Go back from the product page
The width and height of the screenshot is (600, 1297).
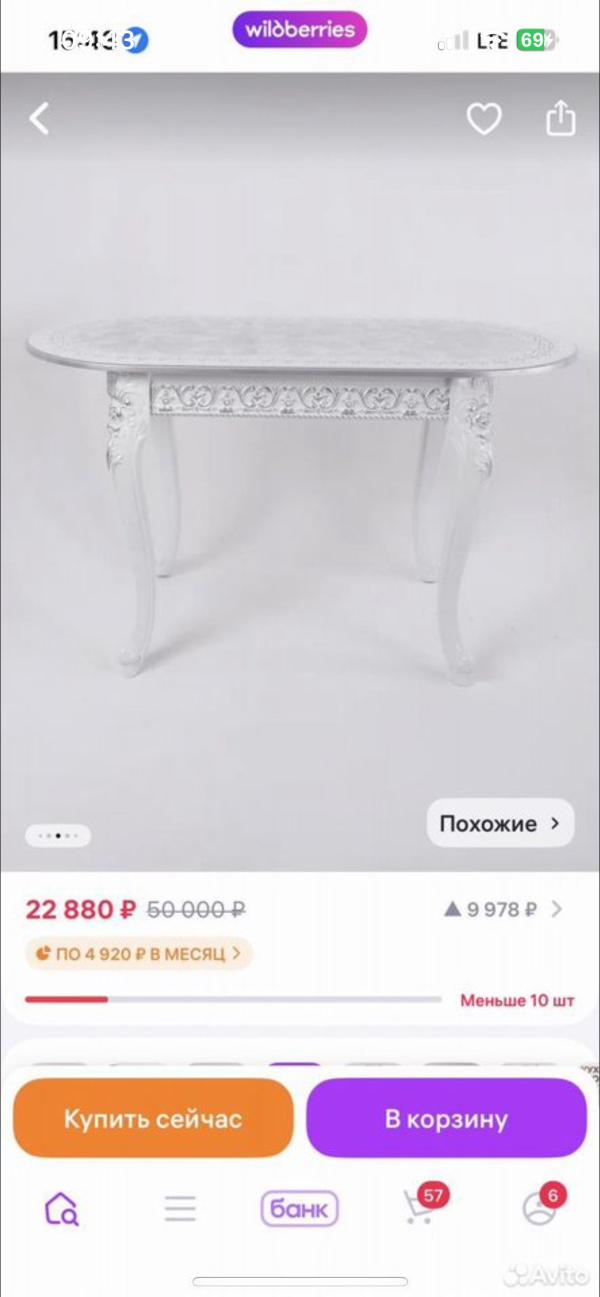pos(39,119)
